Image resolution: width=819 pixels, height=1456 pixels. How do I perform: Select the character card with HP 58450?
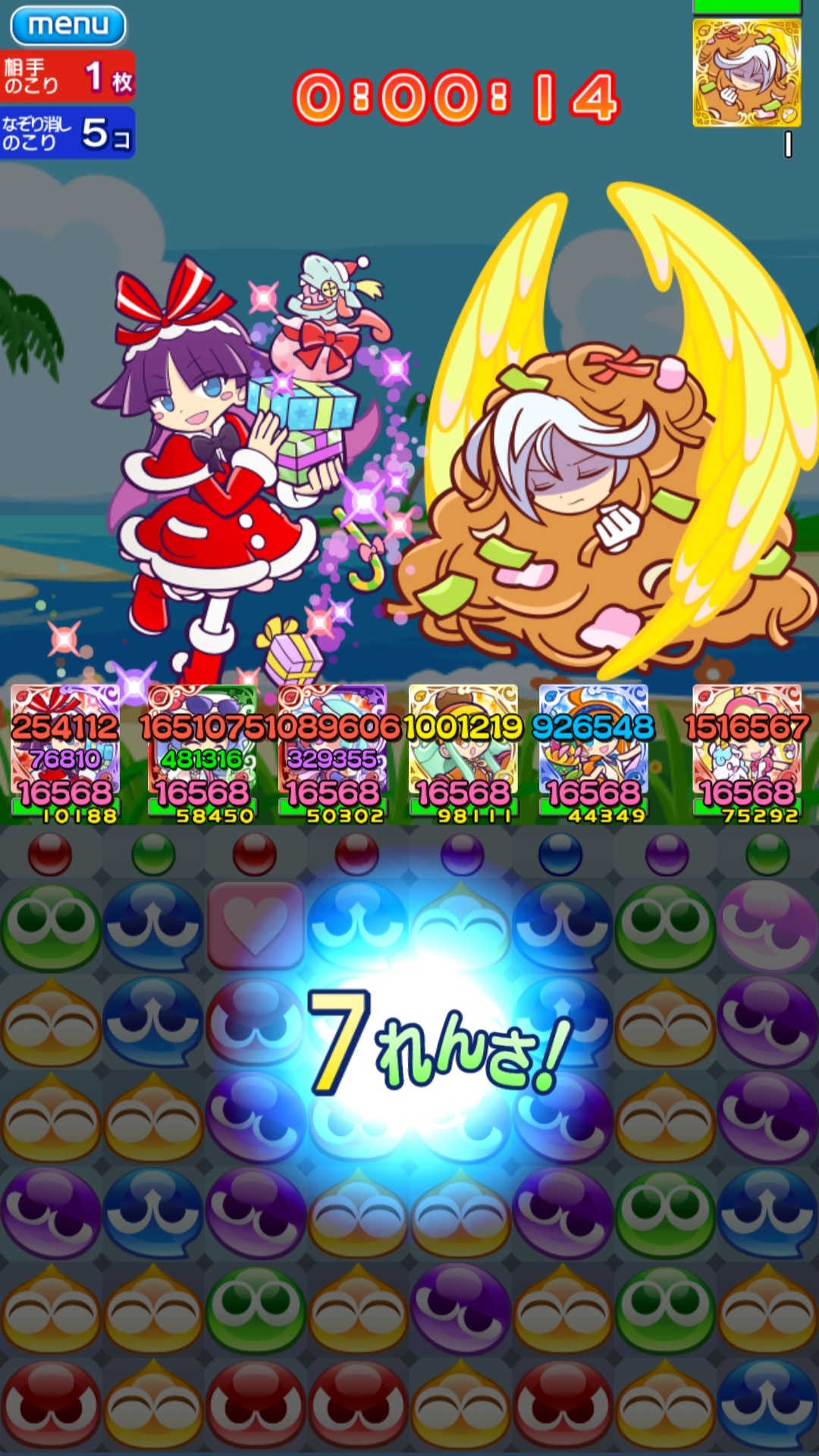(202, 751)
